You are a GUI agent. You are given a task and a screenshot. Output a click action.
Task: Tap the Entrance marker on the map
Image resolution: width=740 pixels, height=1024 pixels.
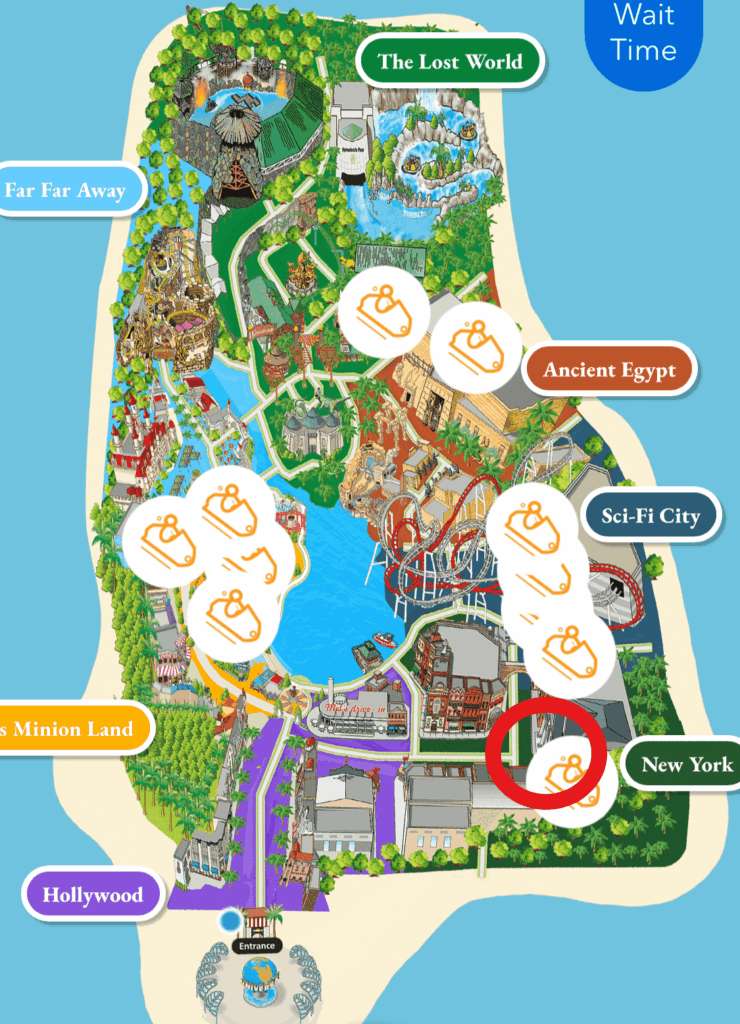point(255,945)
